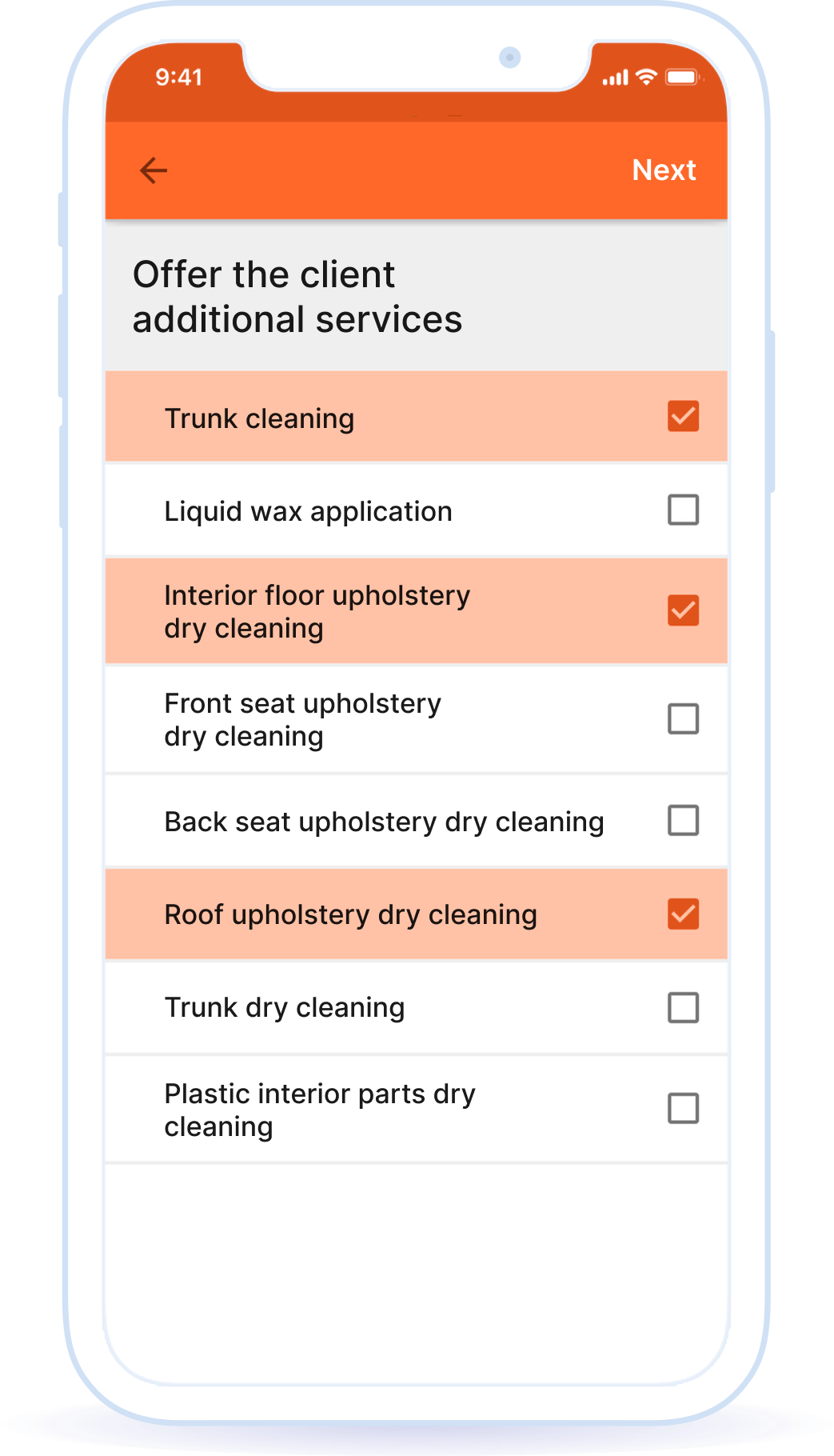834x1456 pixels.
Task: Enable Plastic interior parts dry cleaning
Action: [684, 1109]
